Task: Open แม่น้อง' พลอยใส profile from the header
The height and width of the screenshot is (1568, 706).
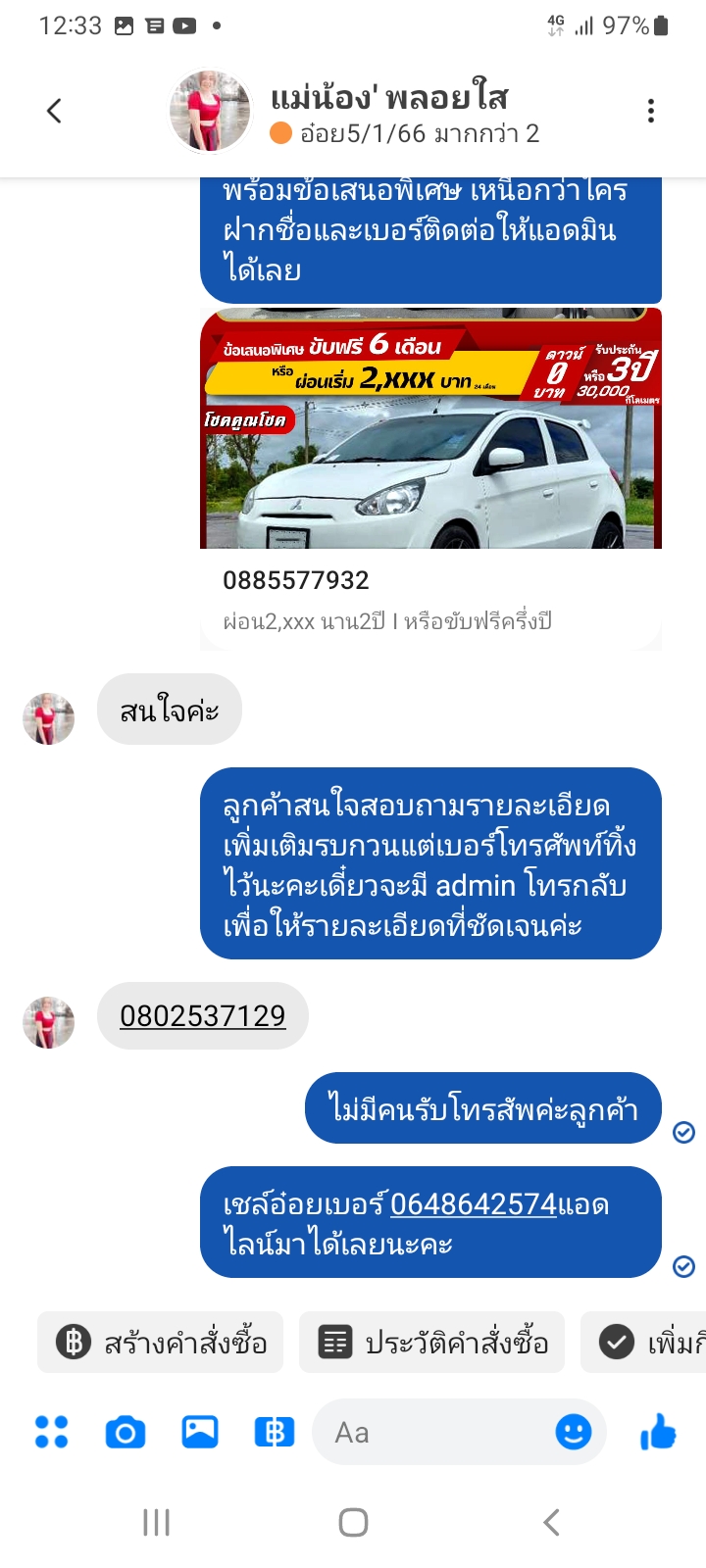Action: (x=388, y=98)
